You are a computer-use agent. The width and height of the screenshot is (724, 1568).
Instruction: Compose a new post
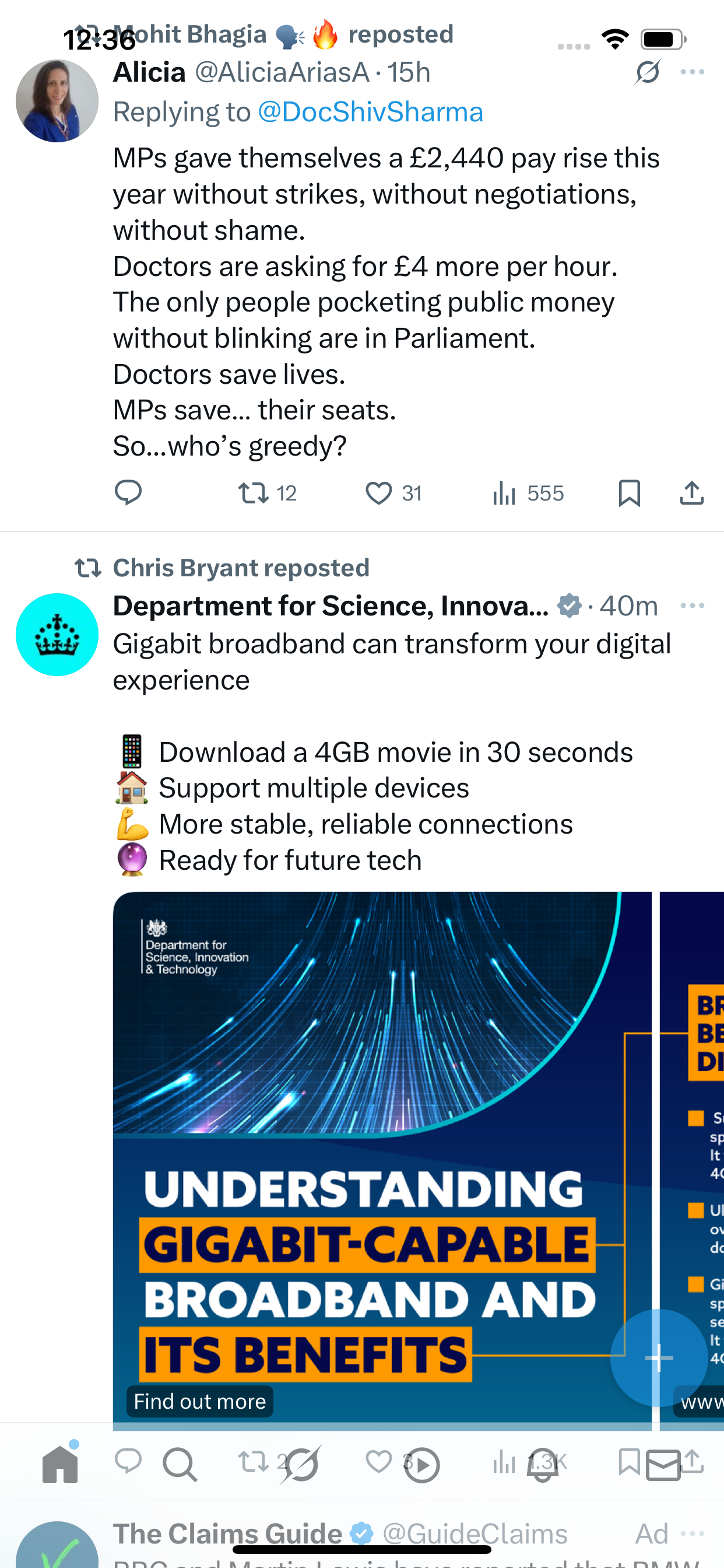pyautogui.click(x=658, y=1357)
